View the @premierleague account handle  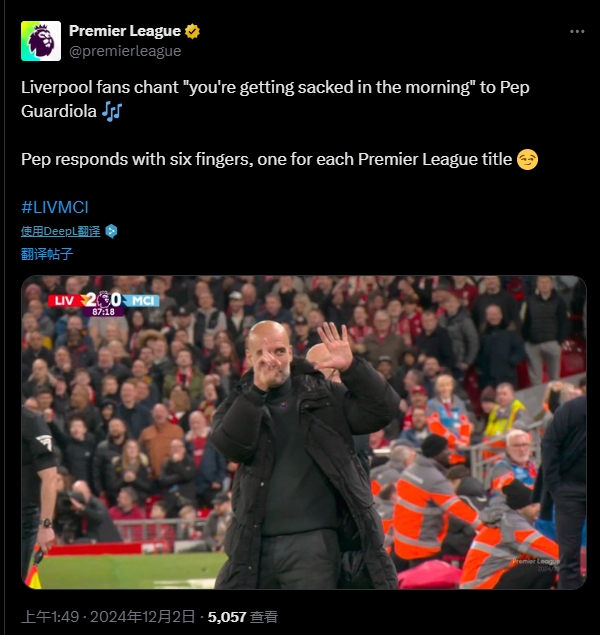pos(125,51)
